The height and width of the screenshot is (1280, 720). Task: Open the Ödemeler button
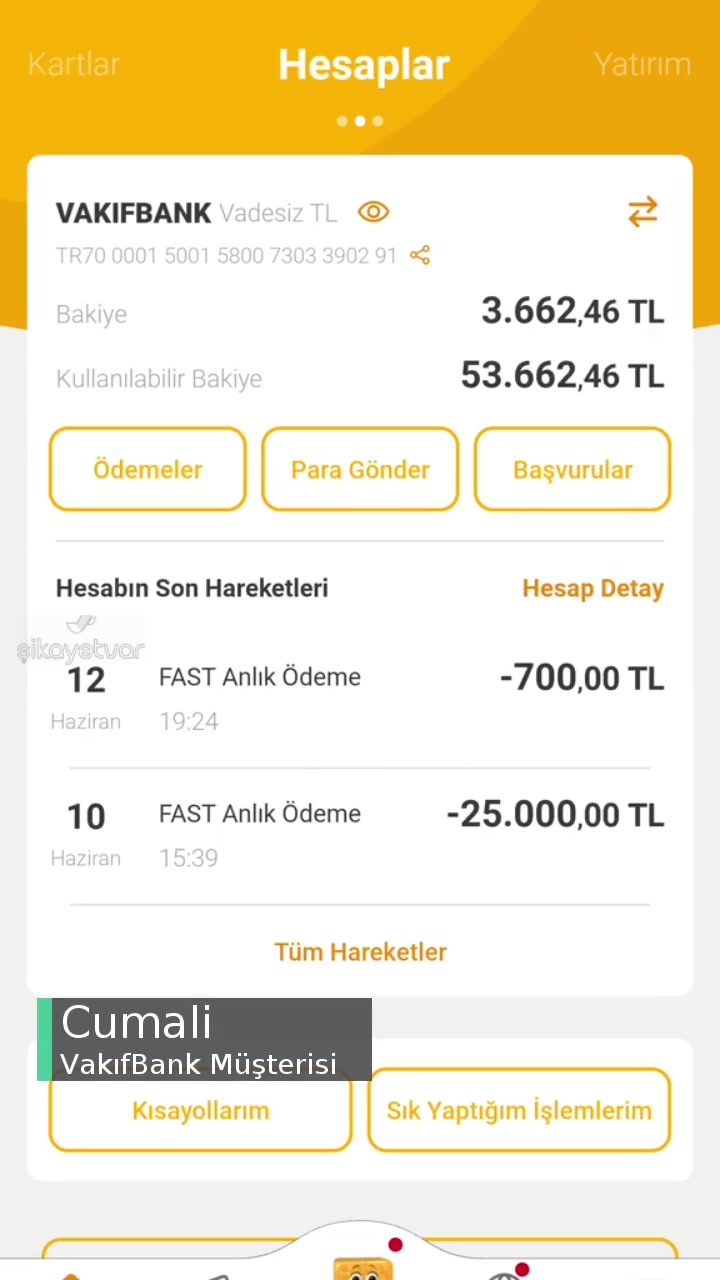(x=147, y=469)
